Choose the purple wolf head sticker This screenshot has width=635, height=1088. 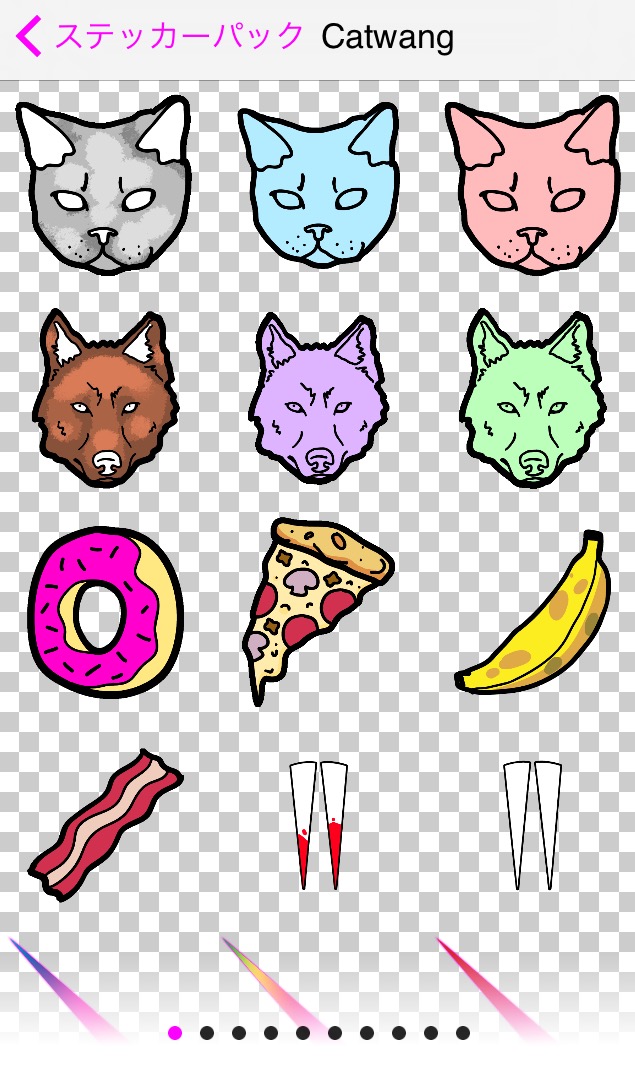(x=319, y=399)
